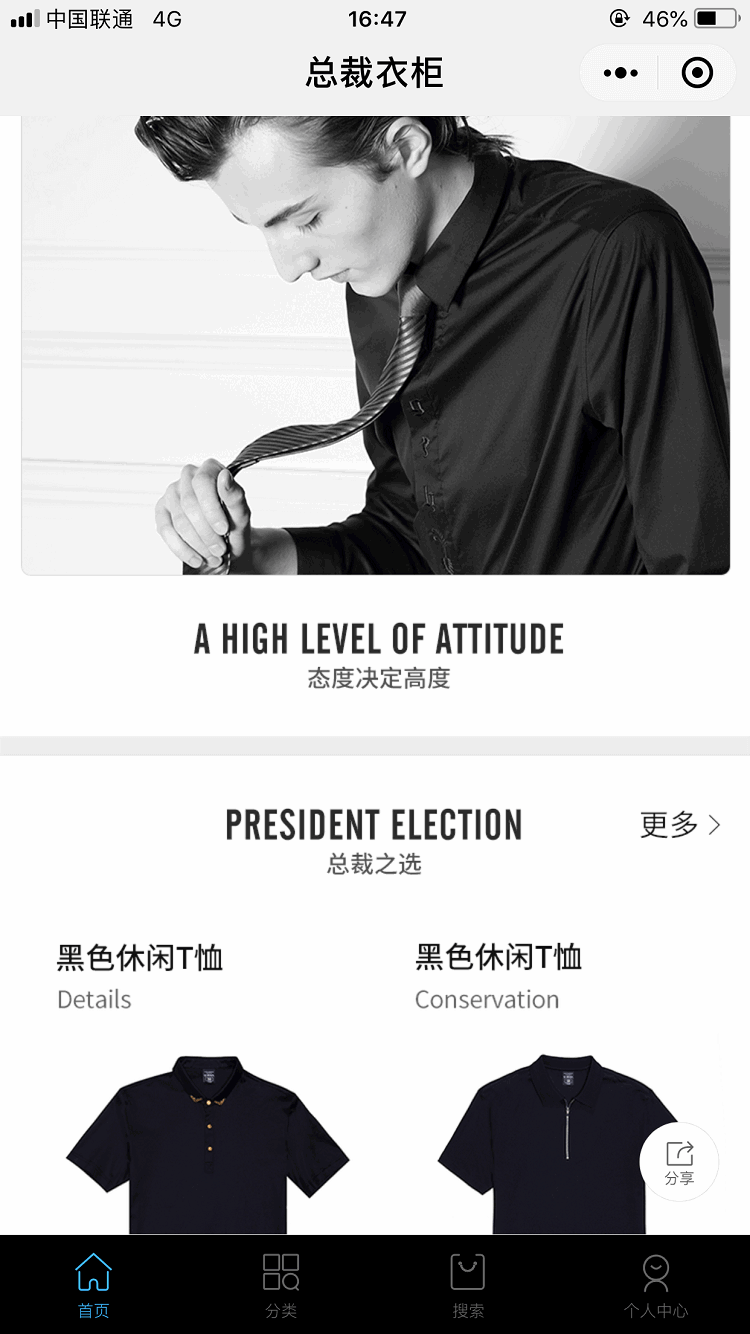Close the mini program with the circle button
This screenshot has width=750, height=1334.
point(697,73)
